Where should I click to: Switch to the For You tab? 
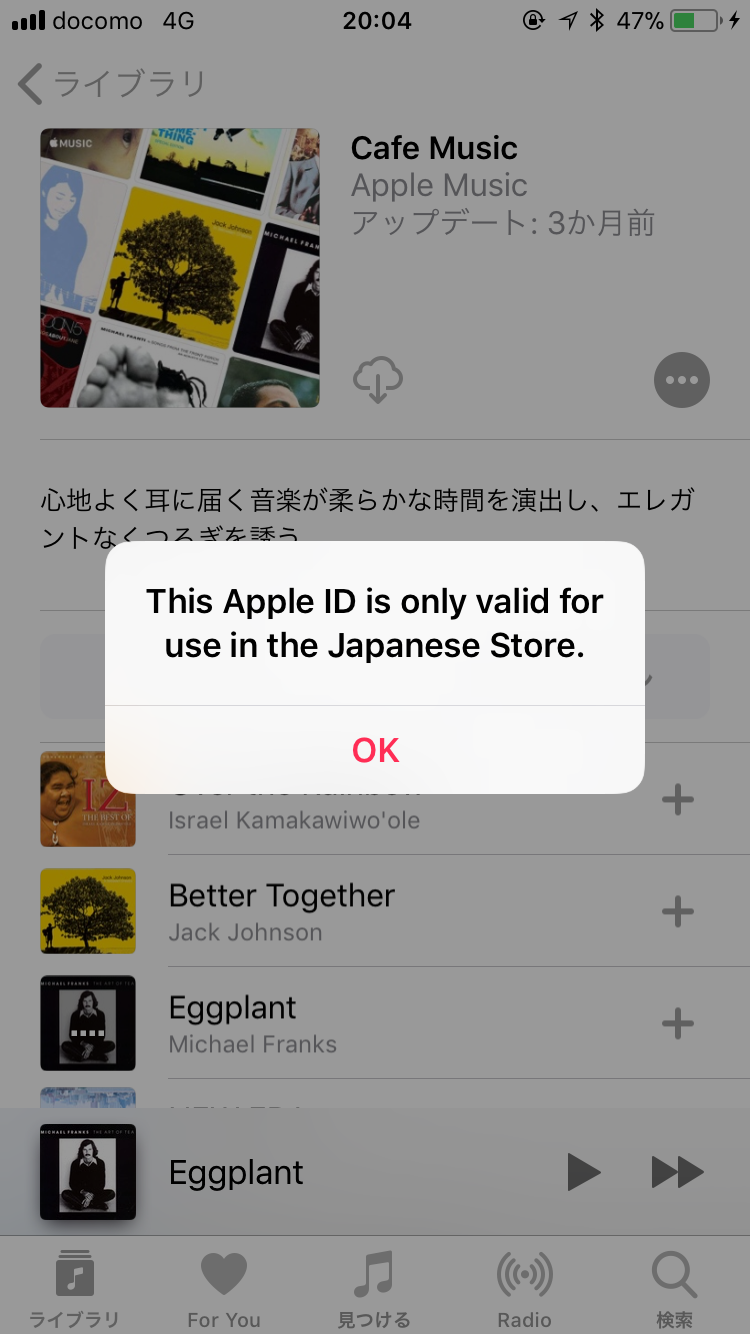pyautogui.click(x=224, y=1288)
